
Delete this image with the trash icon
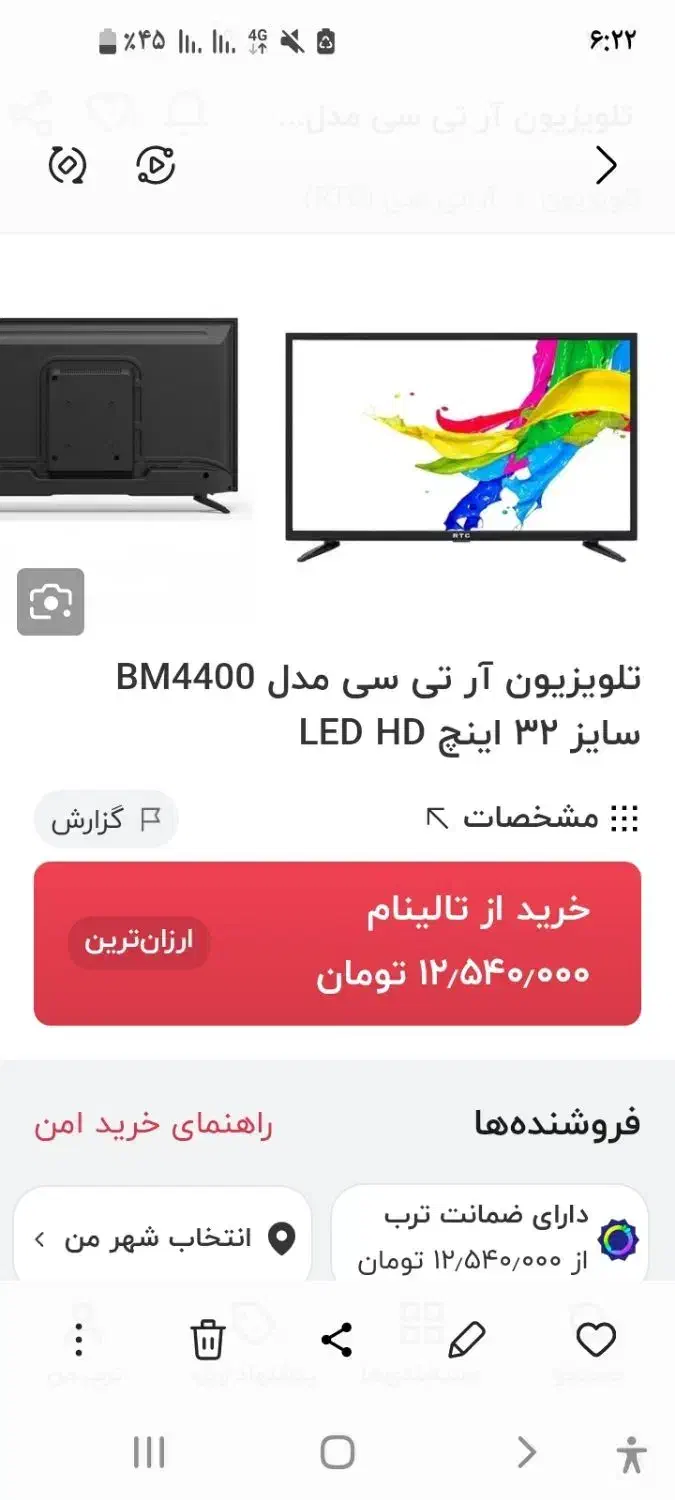pyautogui.click(x=208, y=1339)
